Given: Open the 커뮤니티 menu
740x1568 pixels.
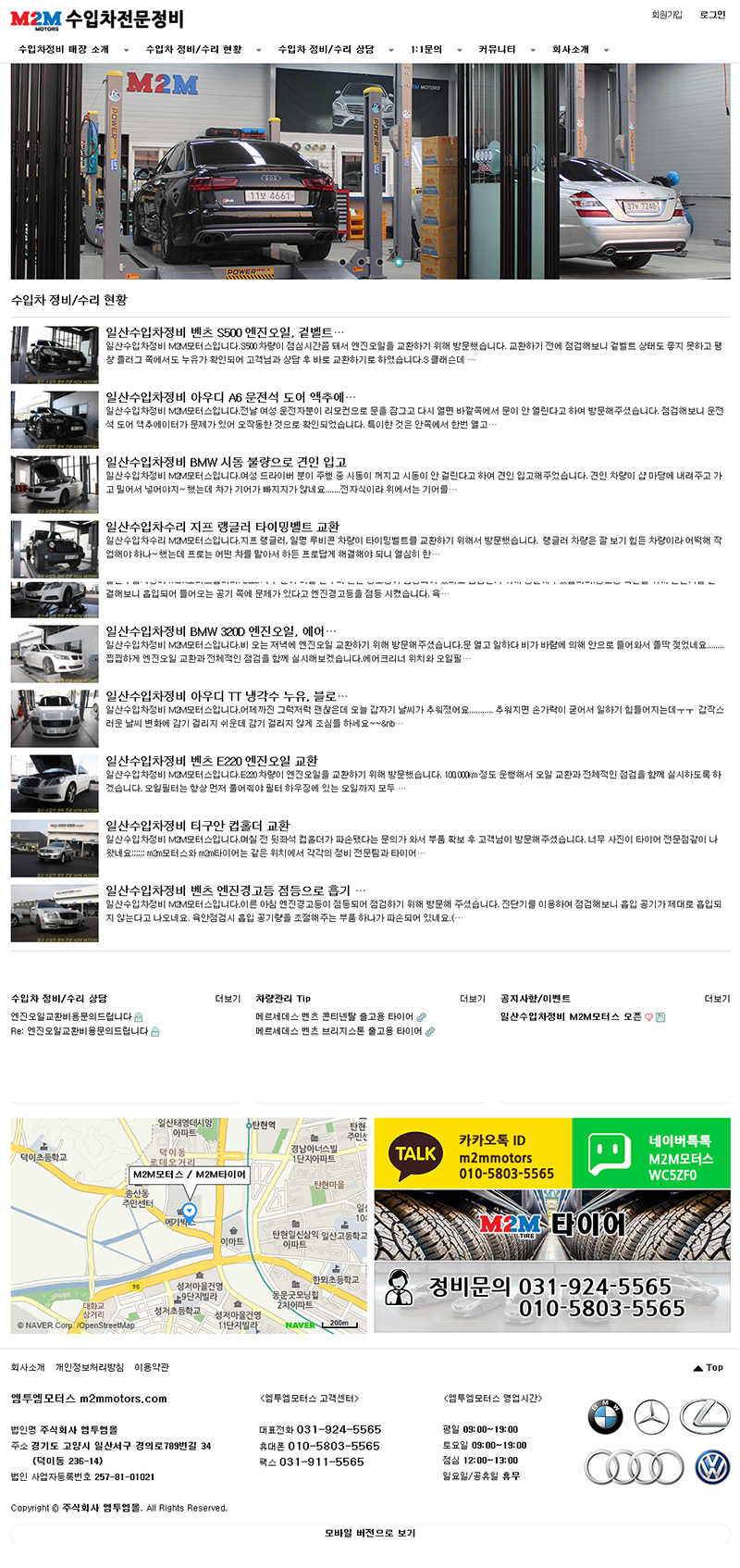Looking at the screenshot, I should pos(497,49).
